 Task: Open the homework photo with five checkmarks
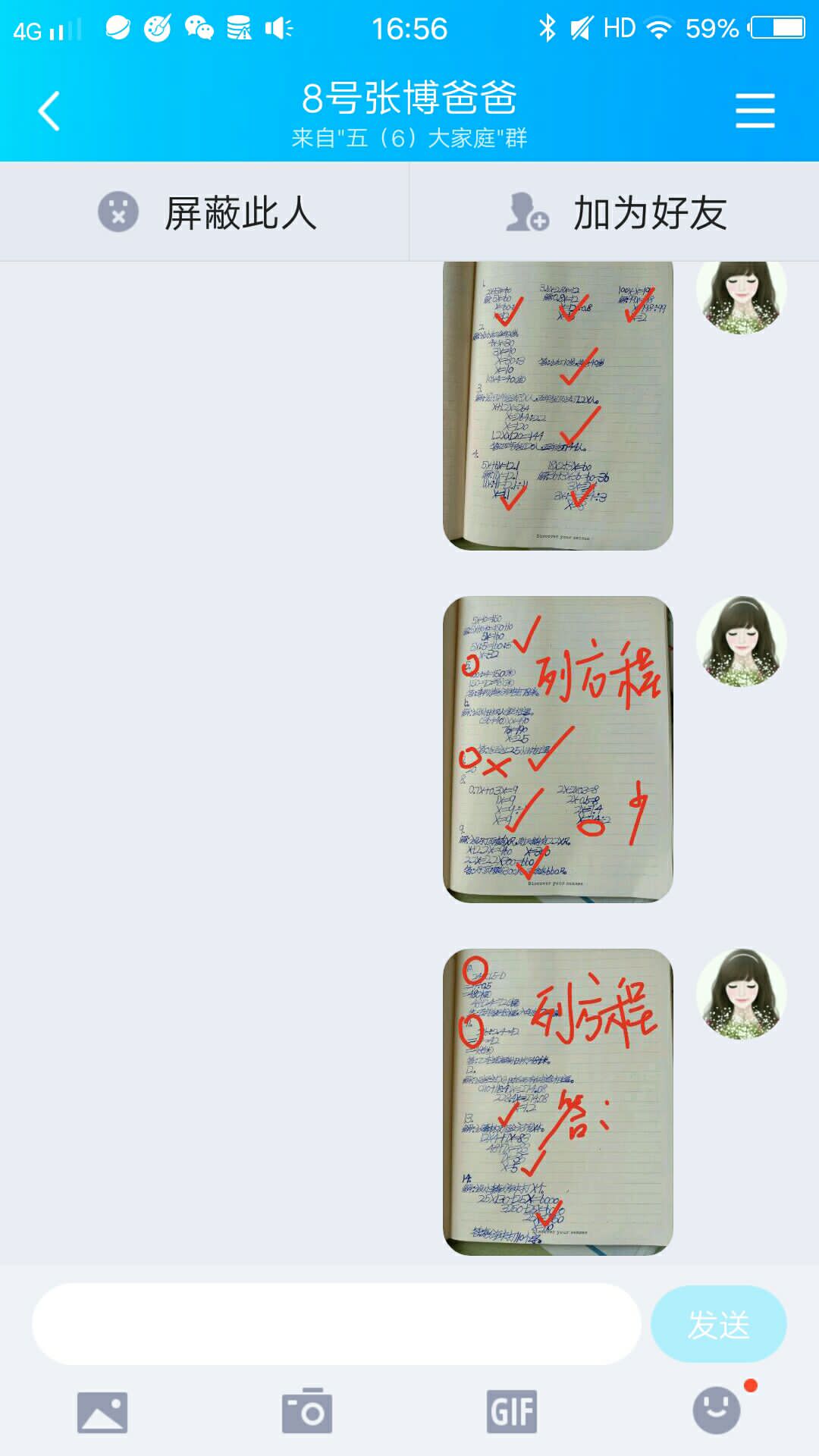pyautogui.click(x=557, y=406)
